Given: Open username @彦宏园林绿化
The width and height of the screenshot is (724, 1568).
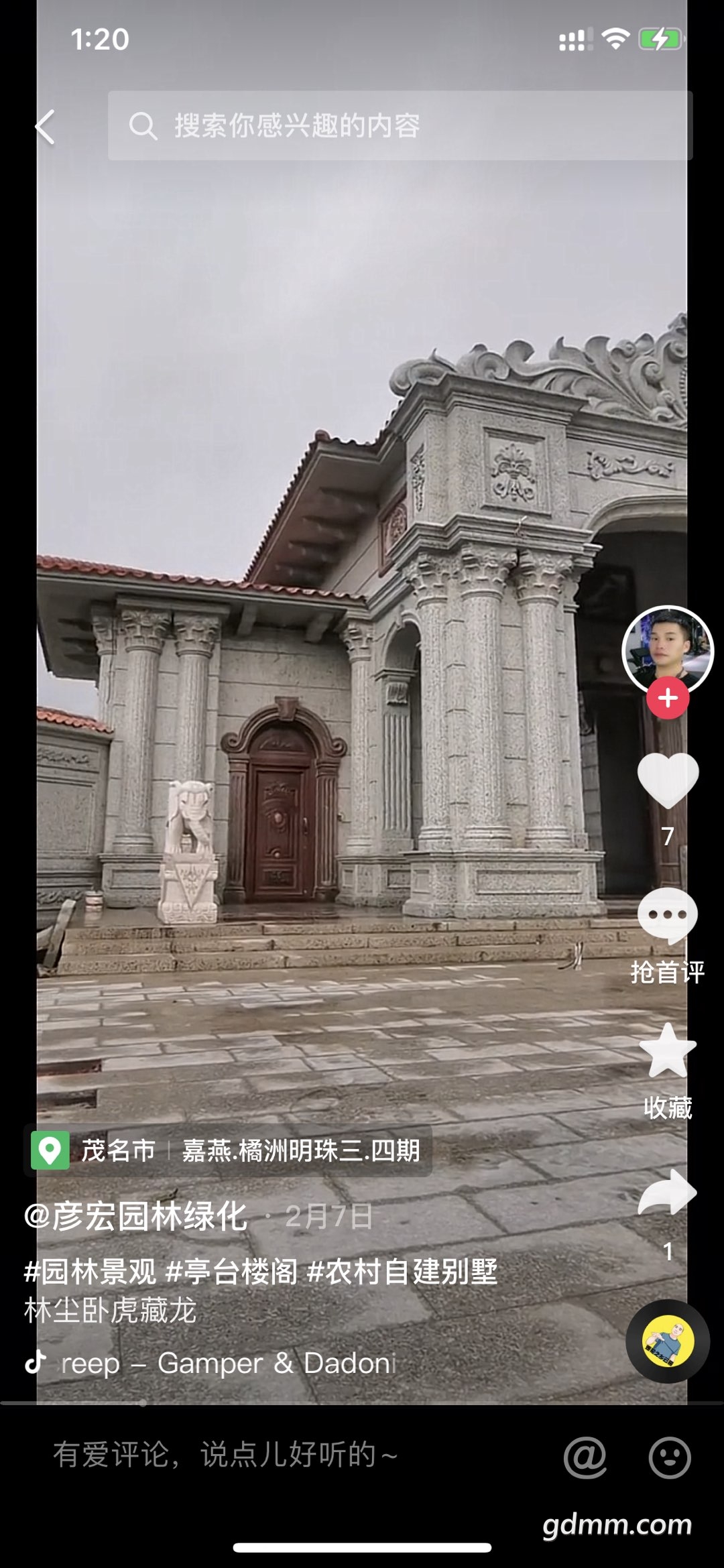Looking at the screenshot, I should [136, 1216].
